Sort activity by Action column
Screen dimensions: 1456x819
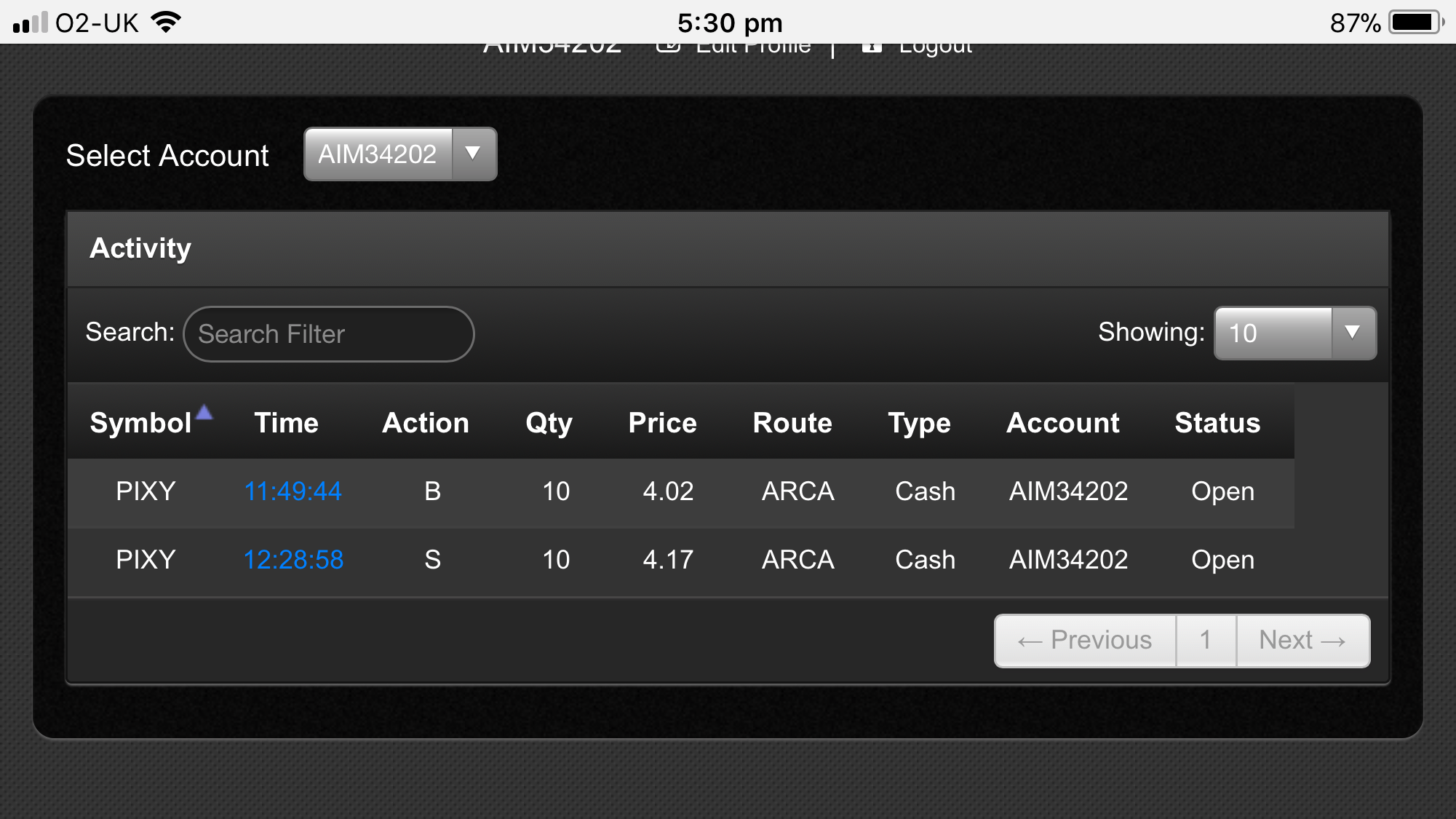click(x=426, y=423)
